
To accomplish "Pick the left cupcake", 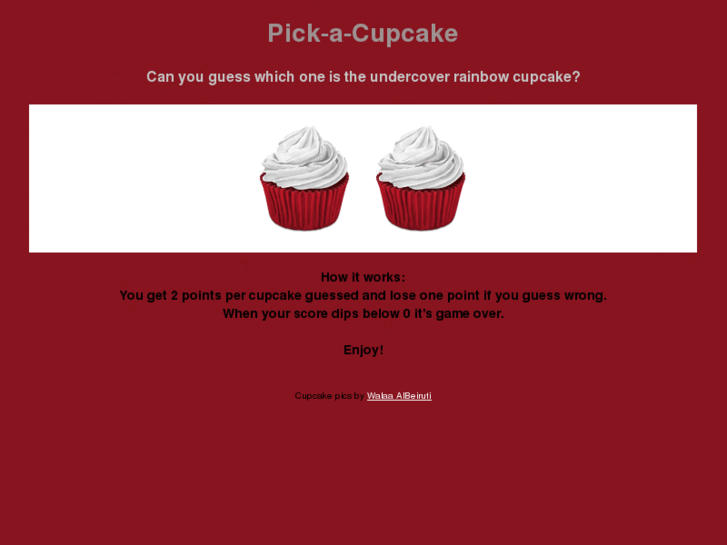I will click(x=304, y=178).
